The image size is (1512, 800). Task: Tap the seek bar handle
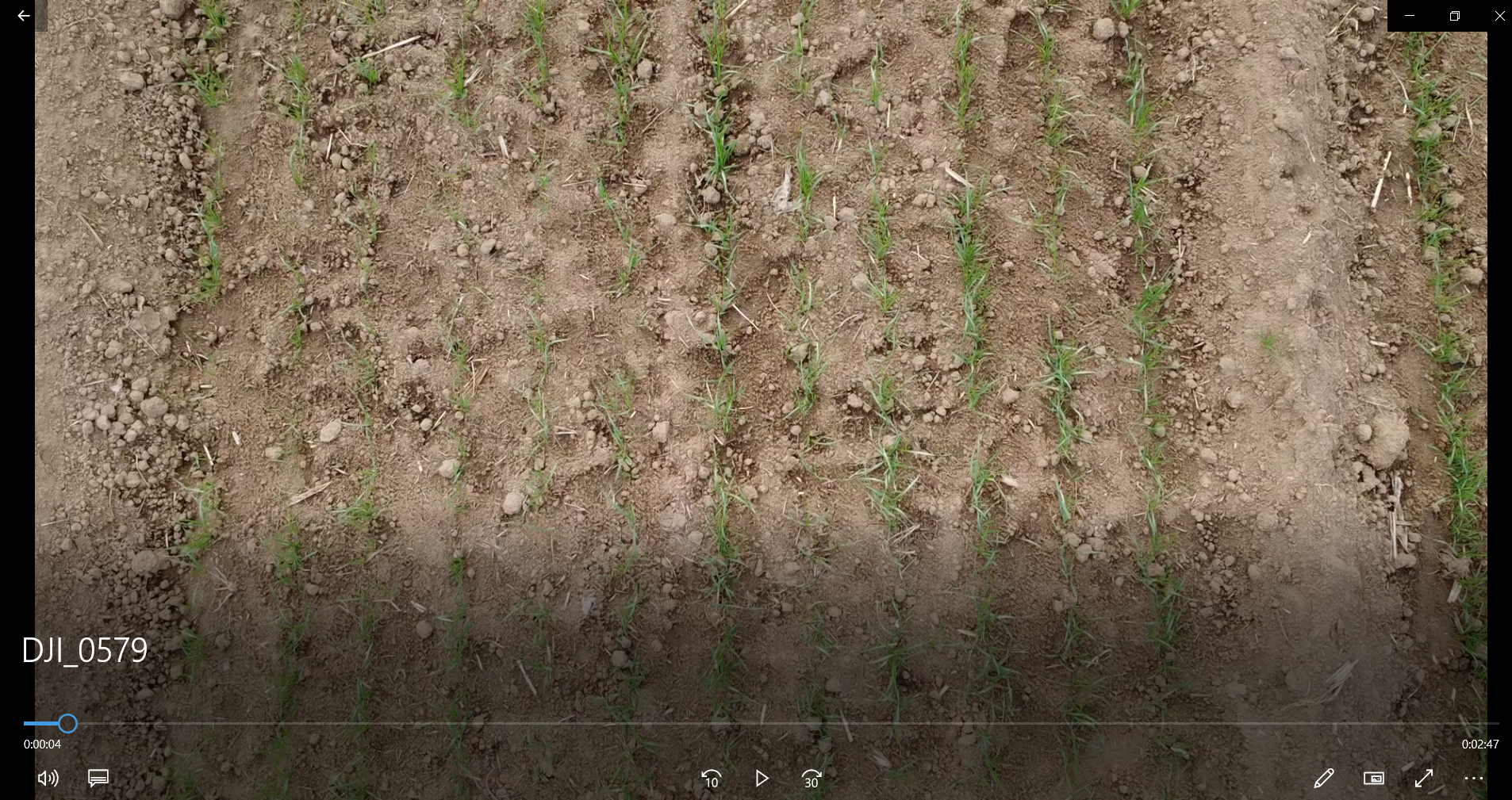pyautogui.click(x=68, y=723)
